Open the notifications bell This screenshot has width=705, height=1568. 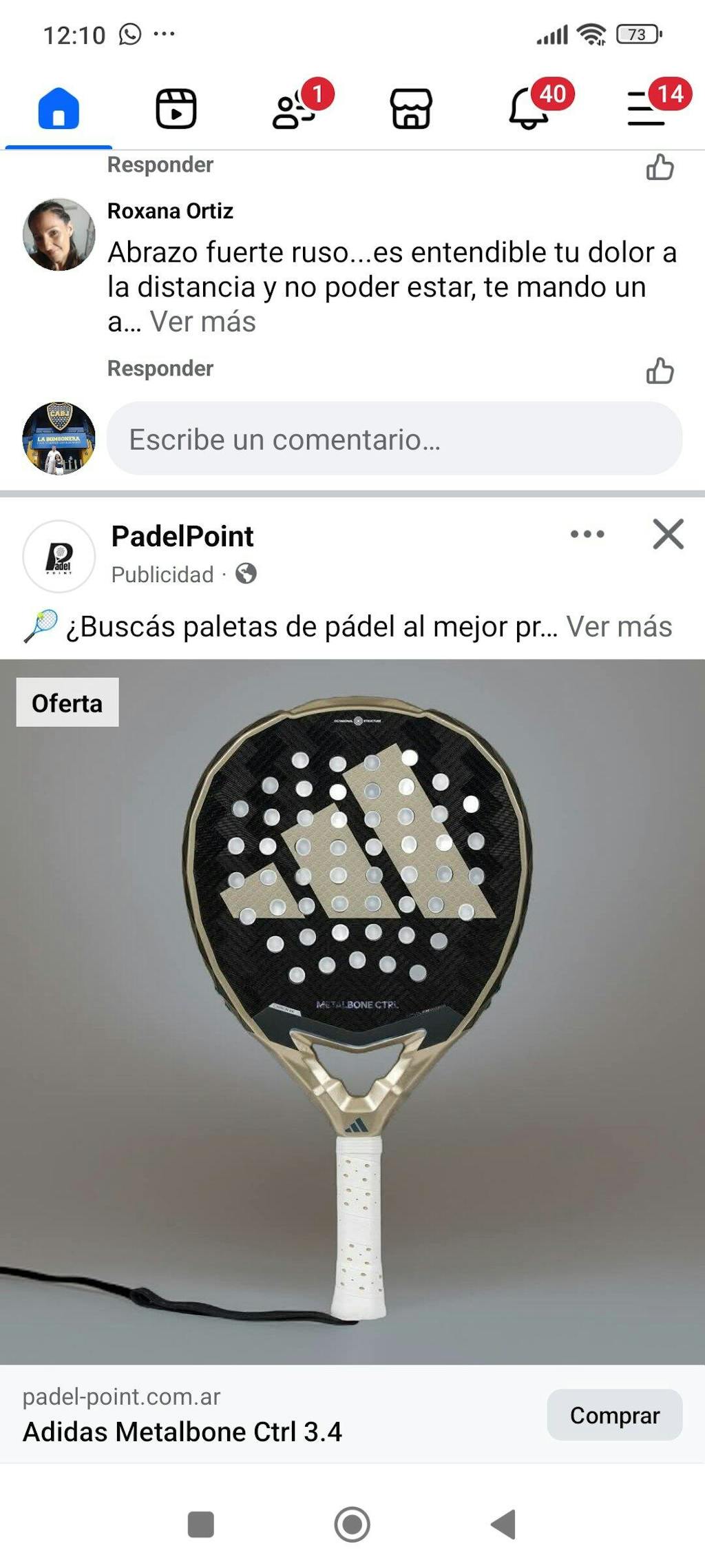(x=529, y=109)
